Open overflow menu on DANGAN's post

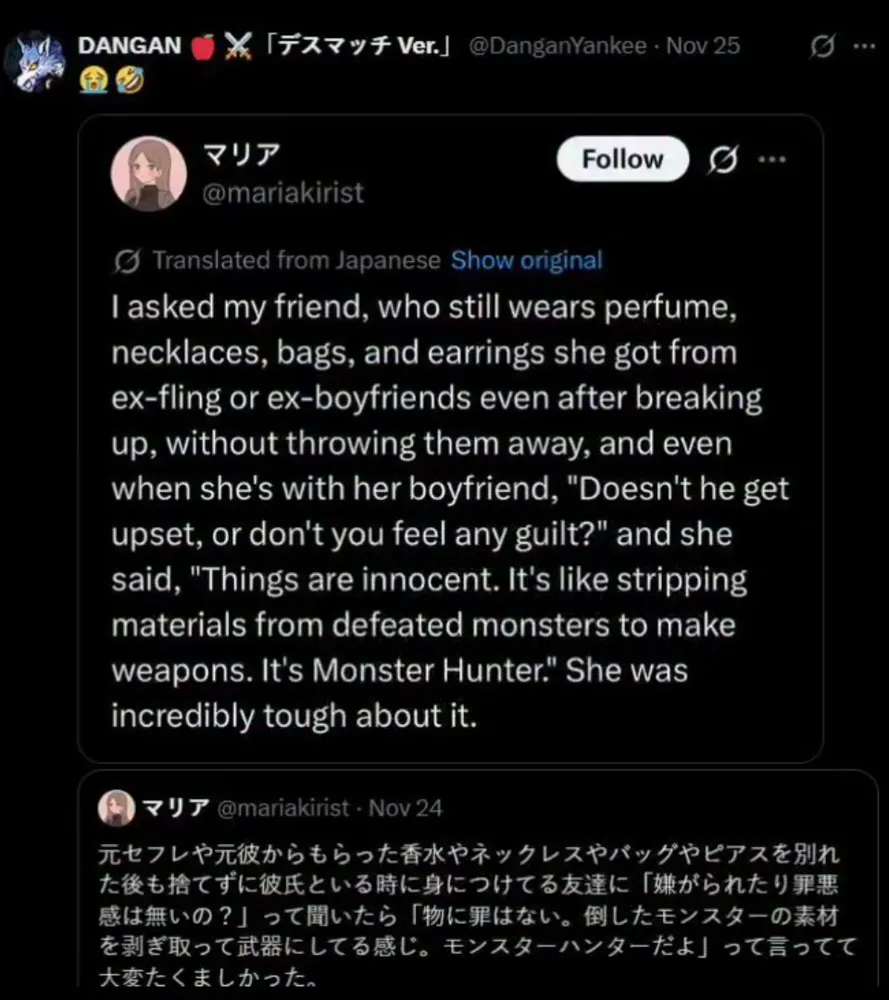click(863, 46)
